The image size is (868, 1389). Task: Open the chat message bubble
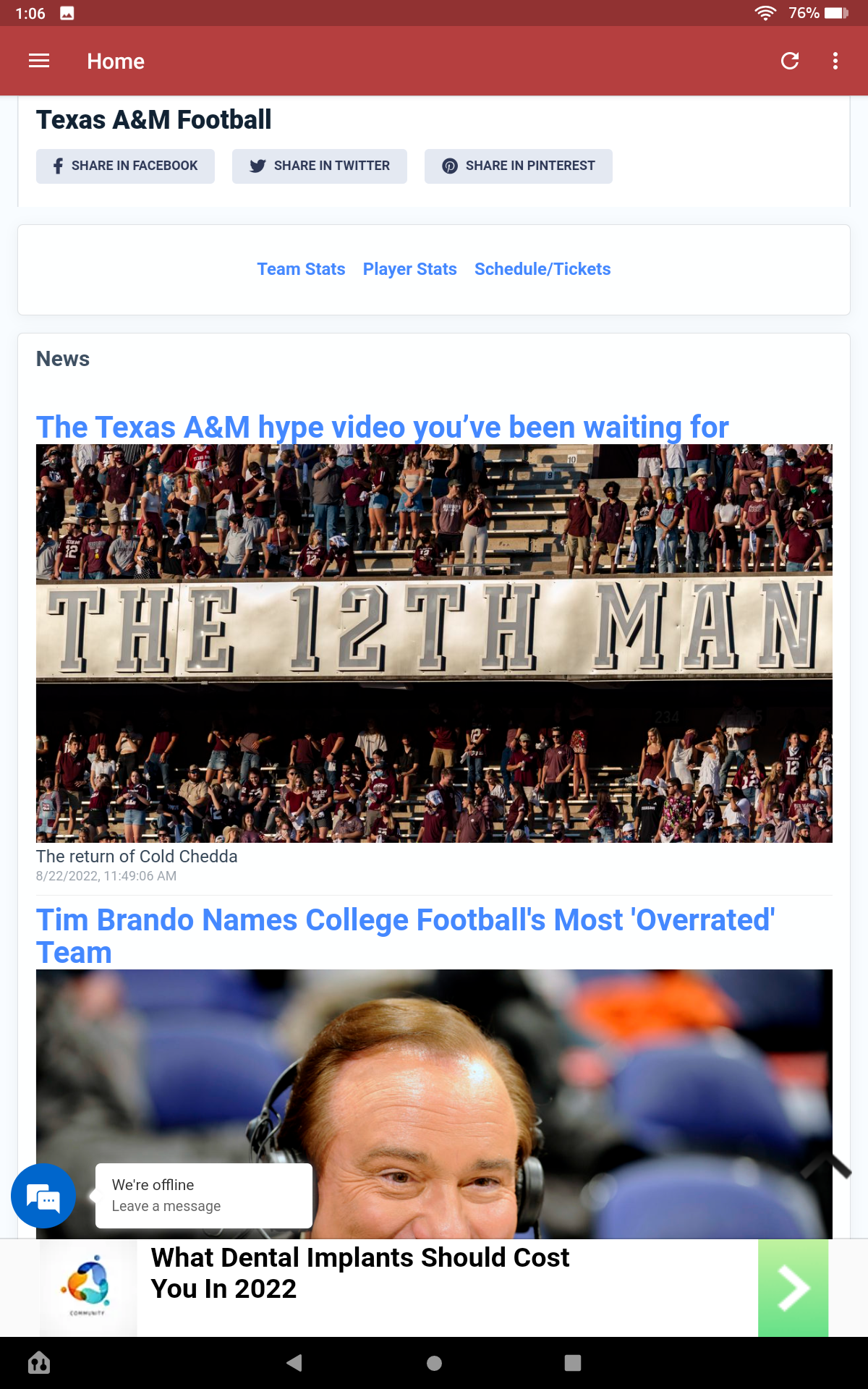[x=43, y=1195]
